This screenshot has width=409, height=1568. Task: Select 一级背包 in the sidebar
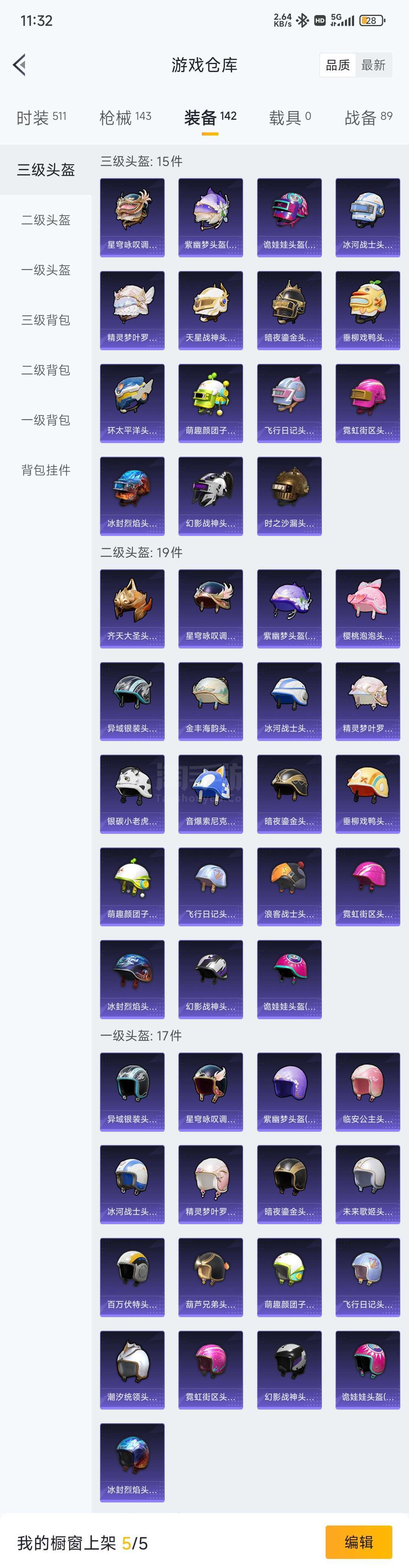[46, 420]
